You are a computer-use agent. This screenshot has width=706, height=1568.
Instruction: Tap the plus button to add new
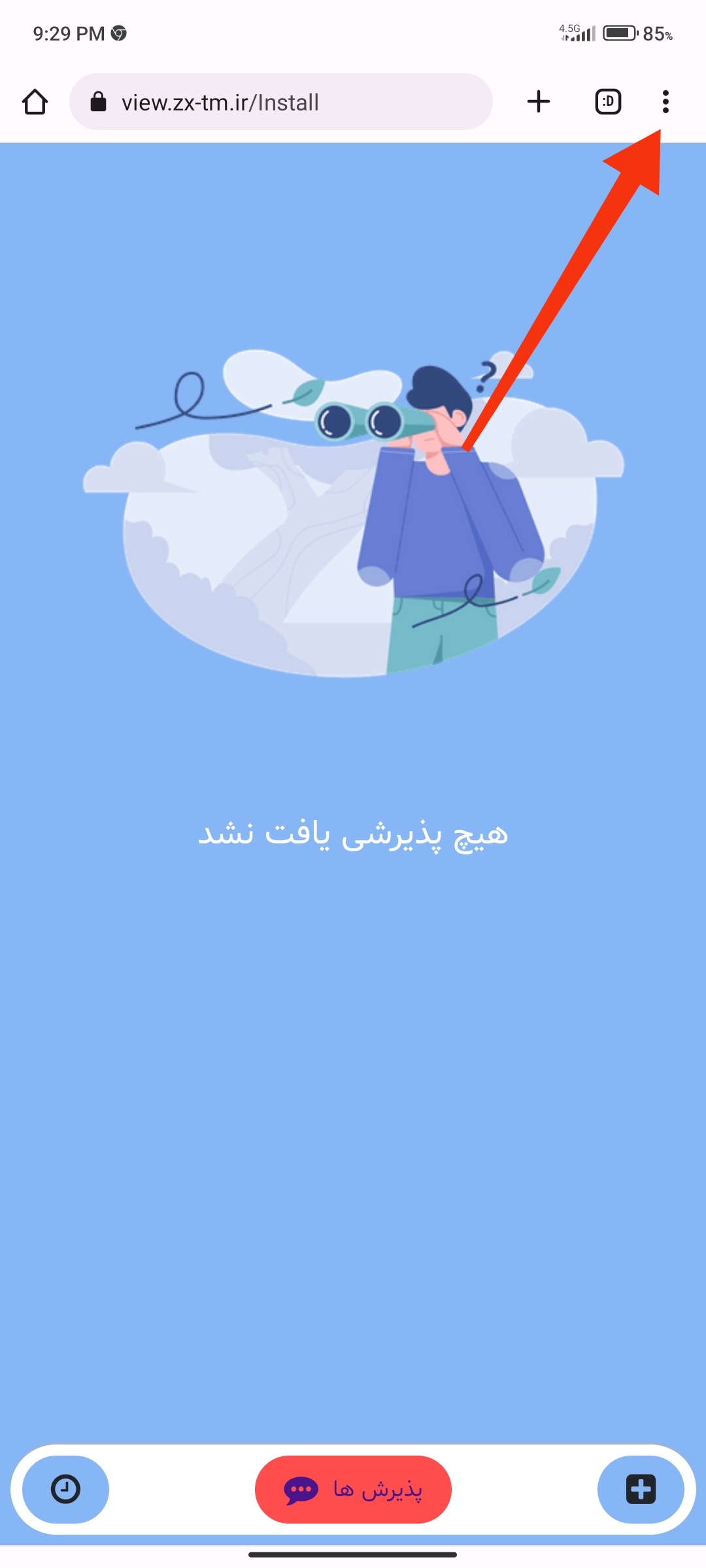point(641,1490)
